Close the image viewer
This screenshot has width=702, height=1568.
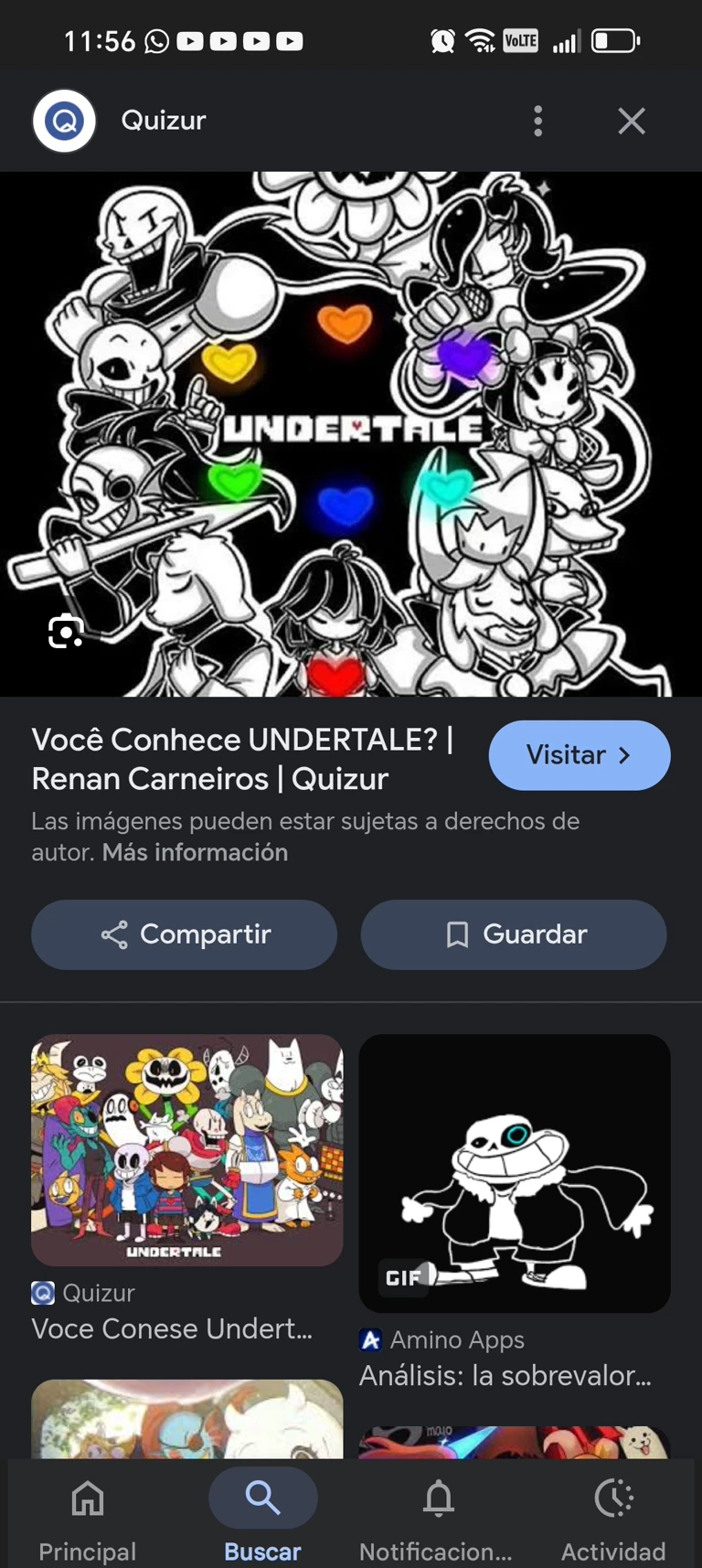click(x=631, y=121)
